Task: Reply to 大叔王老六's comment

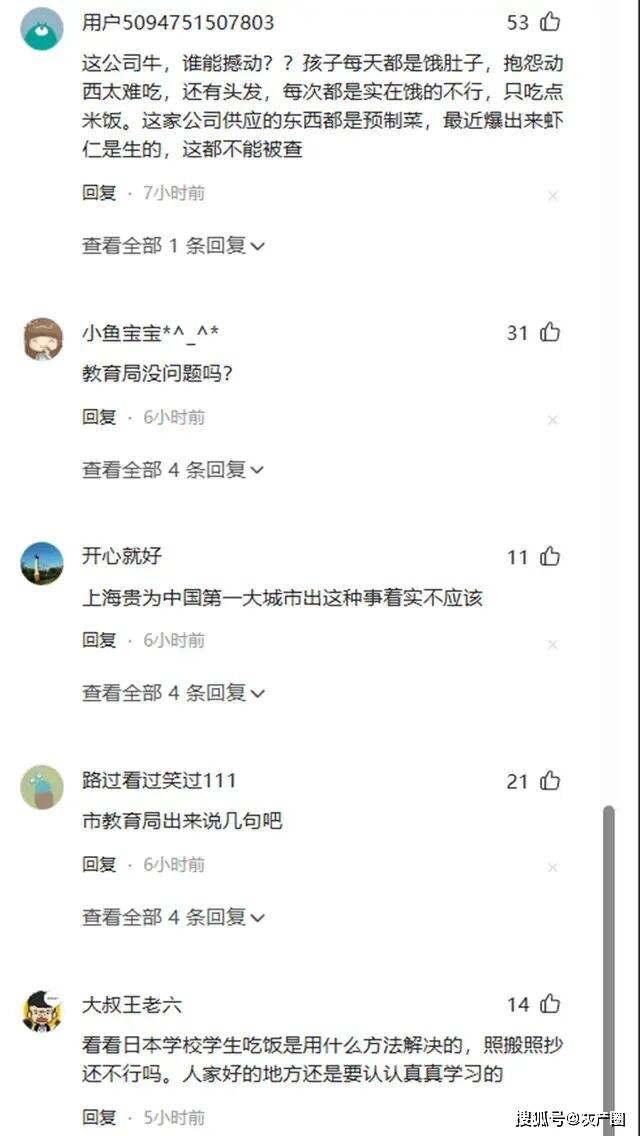Action: click(x=99, y=1117)
